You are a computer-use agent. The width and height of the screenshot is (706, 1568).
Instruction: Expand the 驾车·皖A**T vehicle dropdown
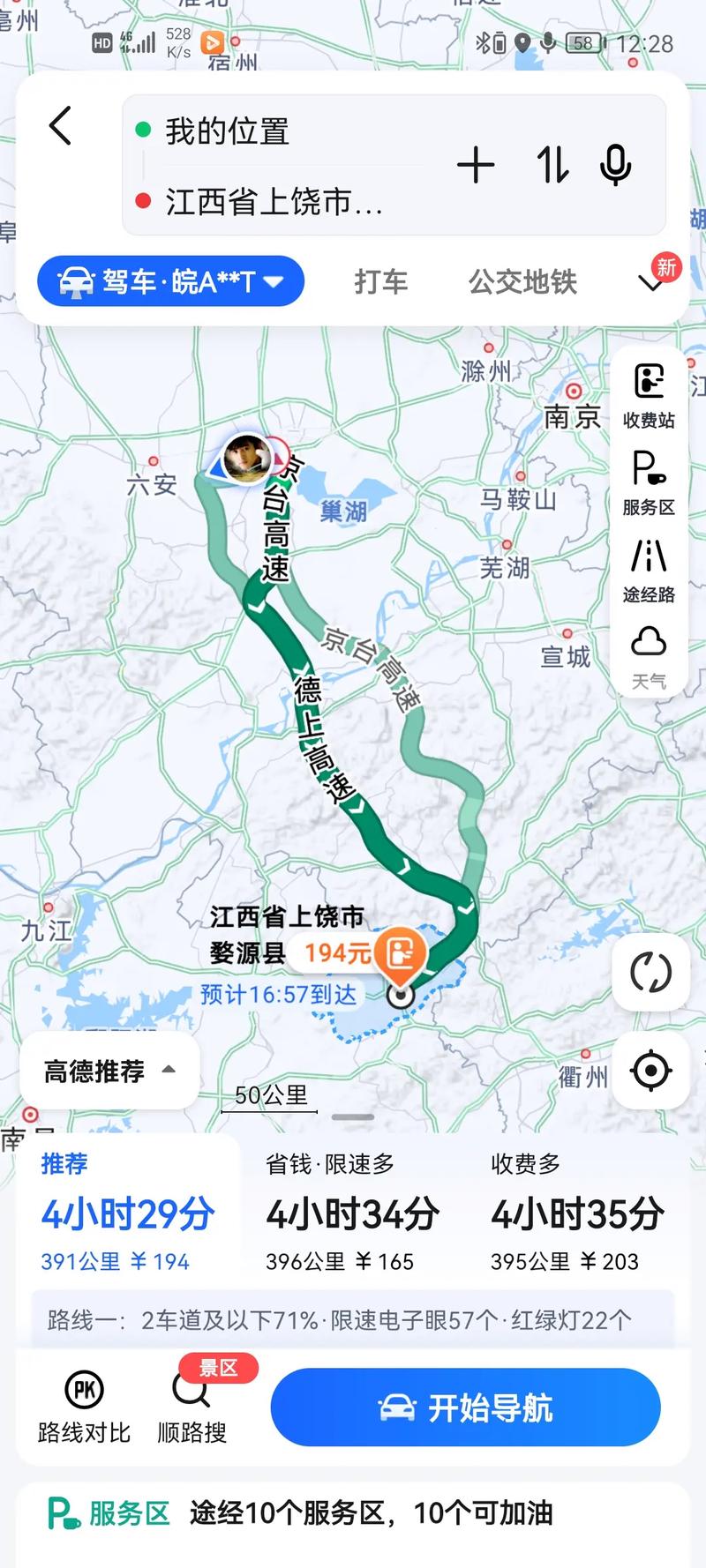170,280
